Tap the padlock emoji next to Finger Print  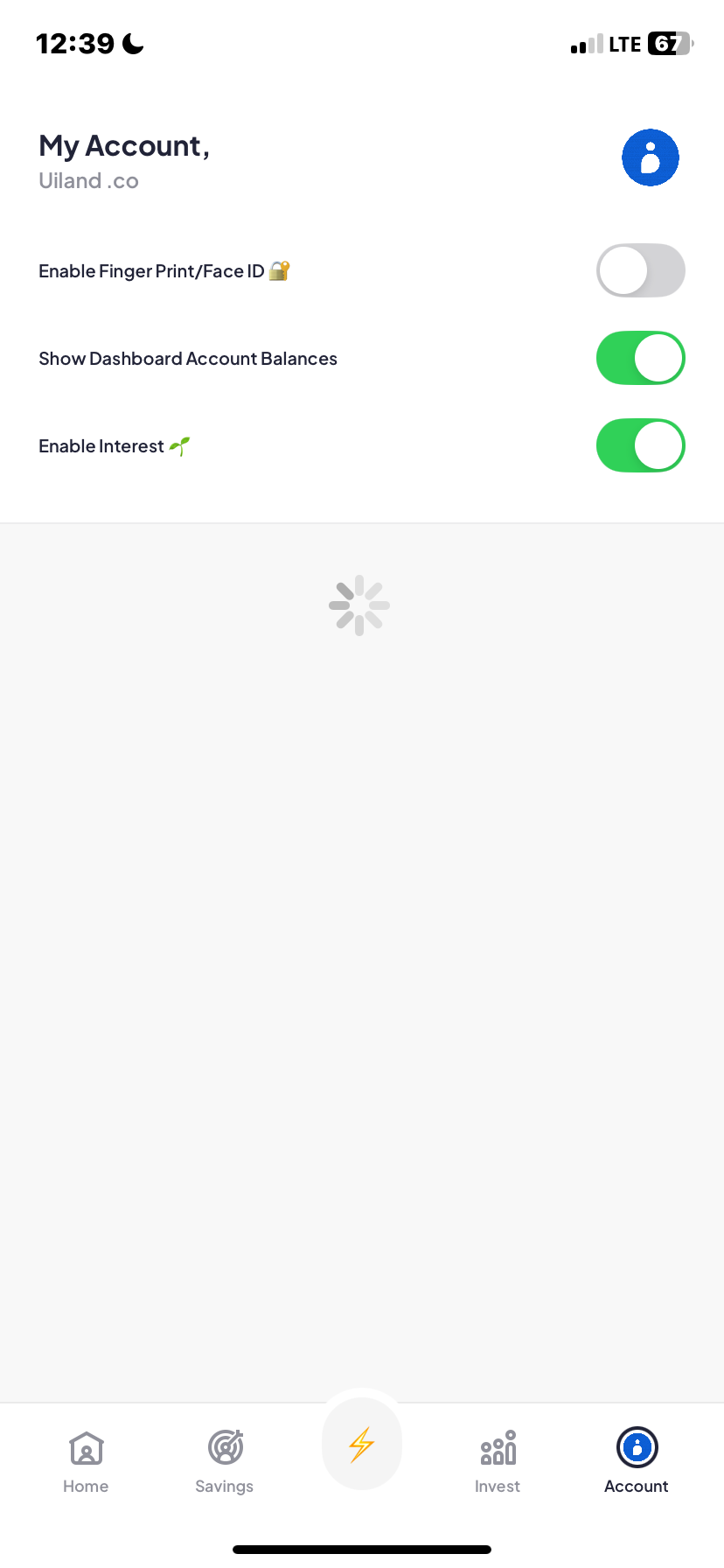click(280, 270)
